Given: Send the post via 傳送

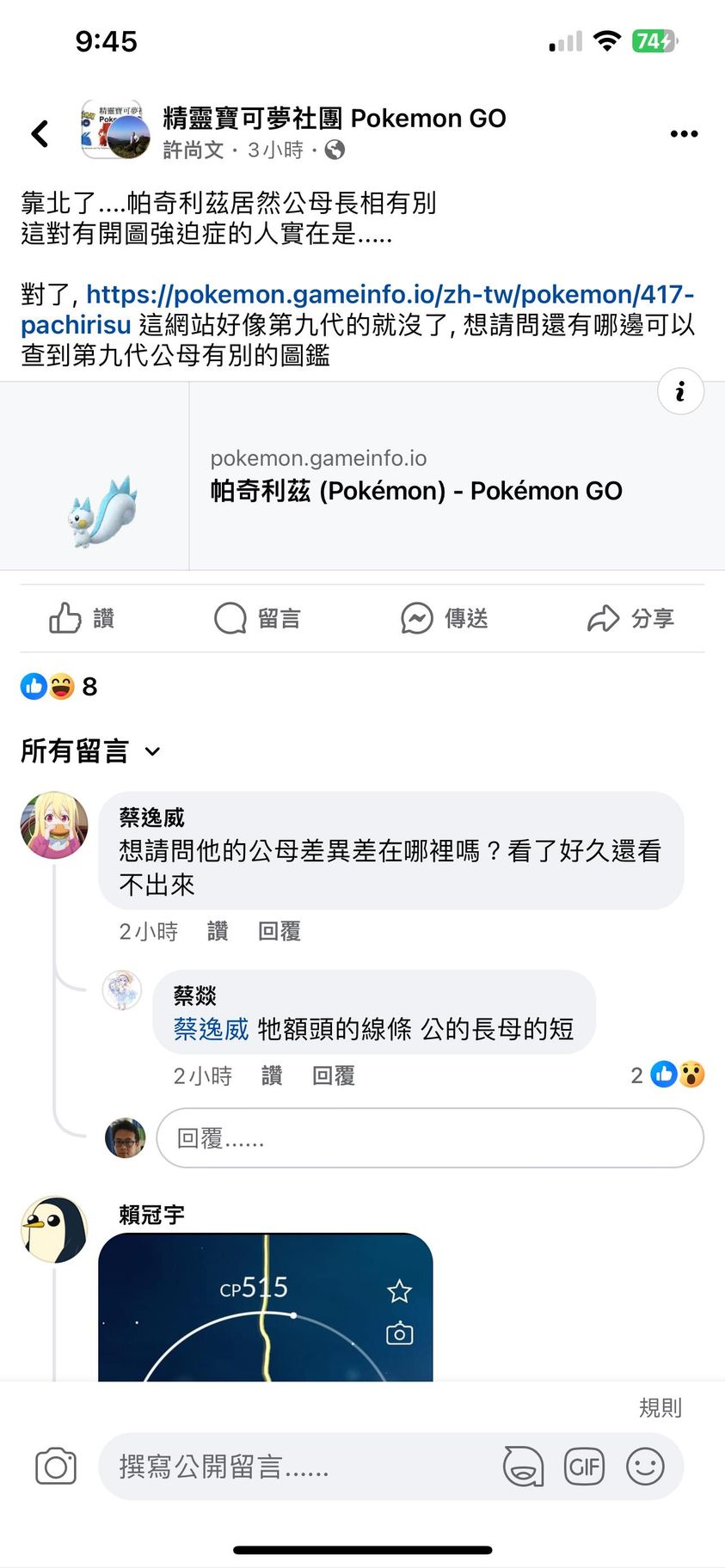Looking at the screenshot, I should pos(445,618).
